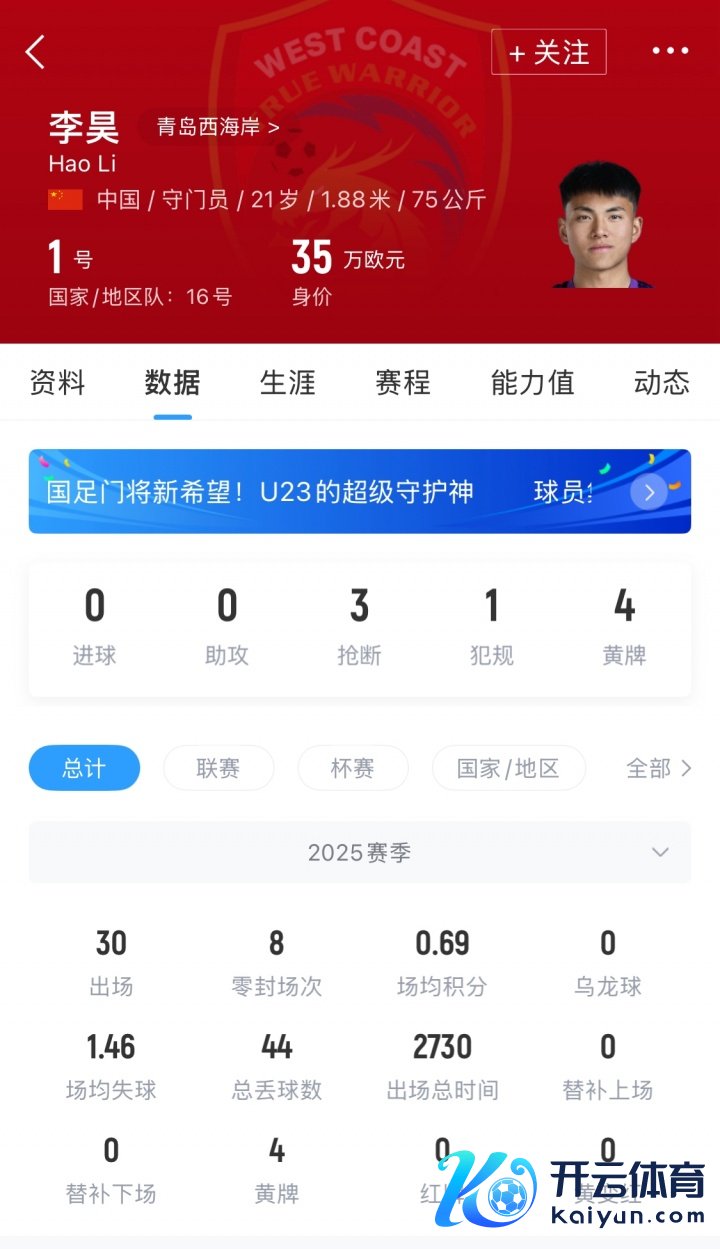The width and height of the screenshot is (720, 1249).
Task: Filter stats by 联赛
Action: [x=218, y=768]
